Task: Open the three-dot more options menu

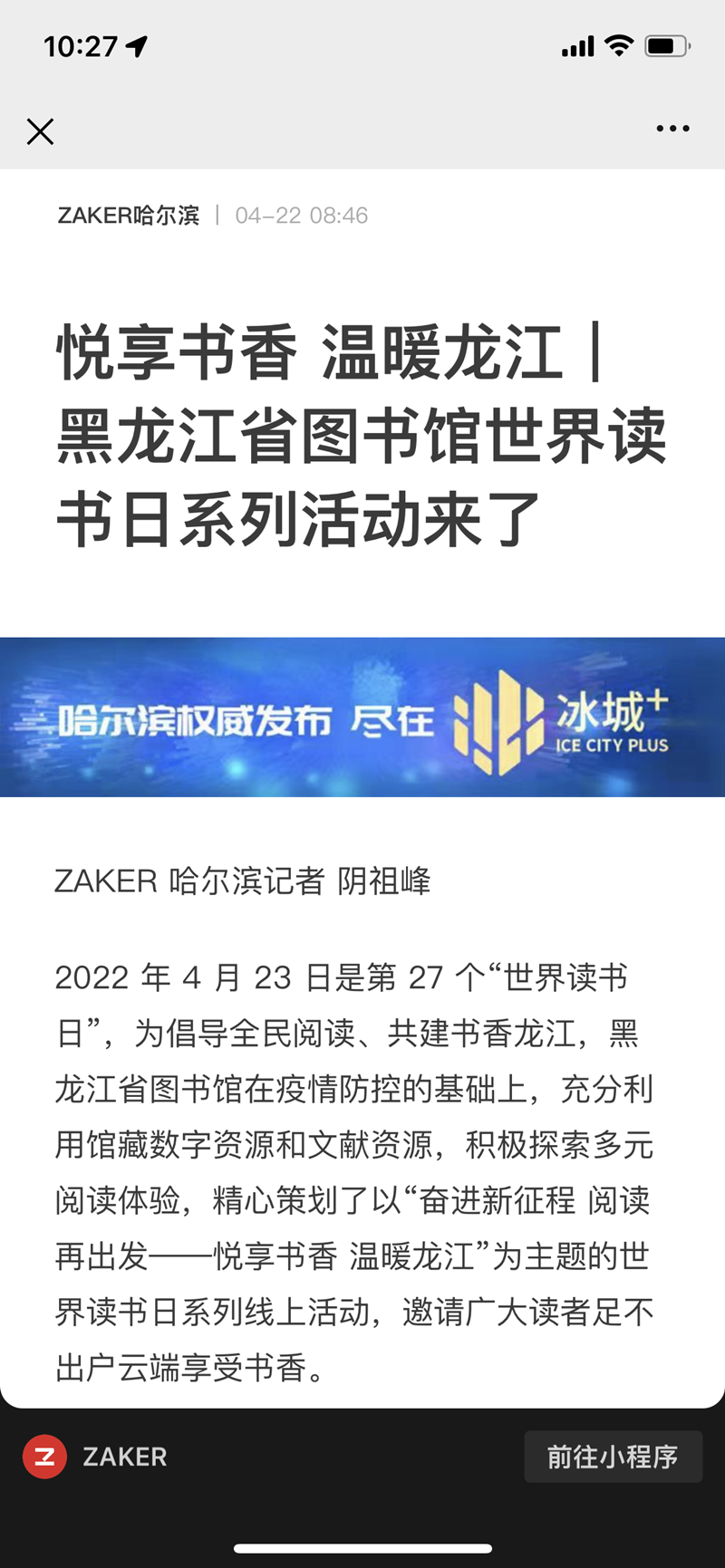Action: pos(672,129)
